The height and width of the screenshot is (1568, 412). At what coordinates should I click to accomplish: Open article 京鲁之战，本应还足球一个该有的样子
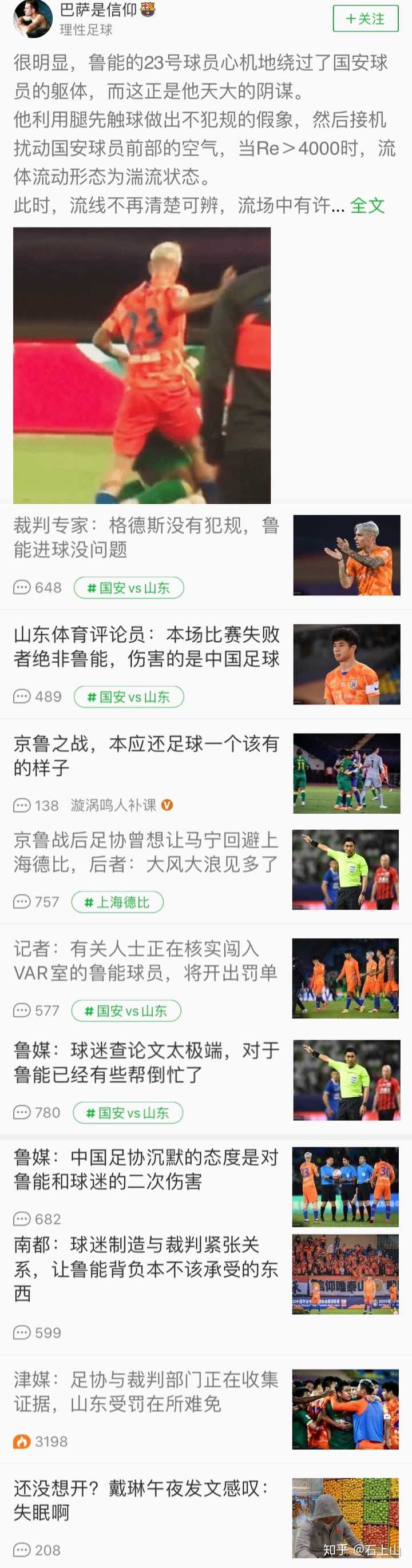(x=146, y=755)
